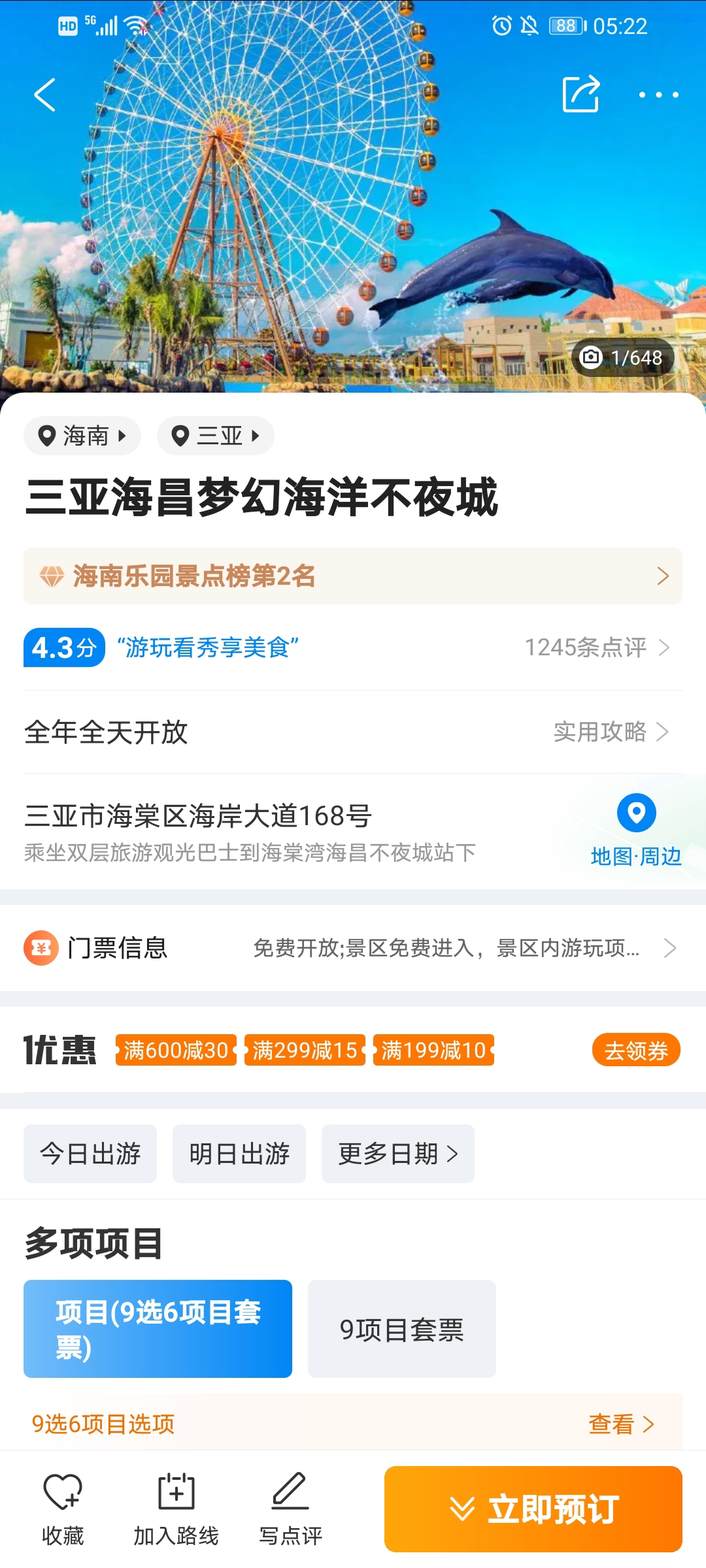Open 海南乐园景点榜第2名 ranking
Viewport: 706px width, 1568px height.
coord(353,576)
